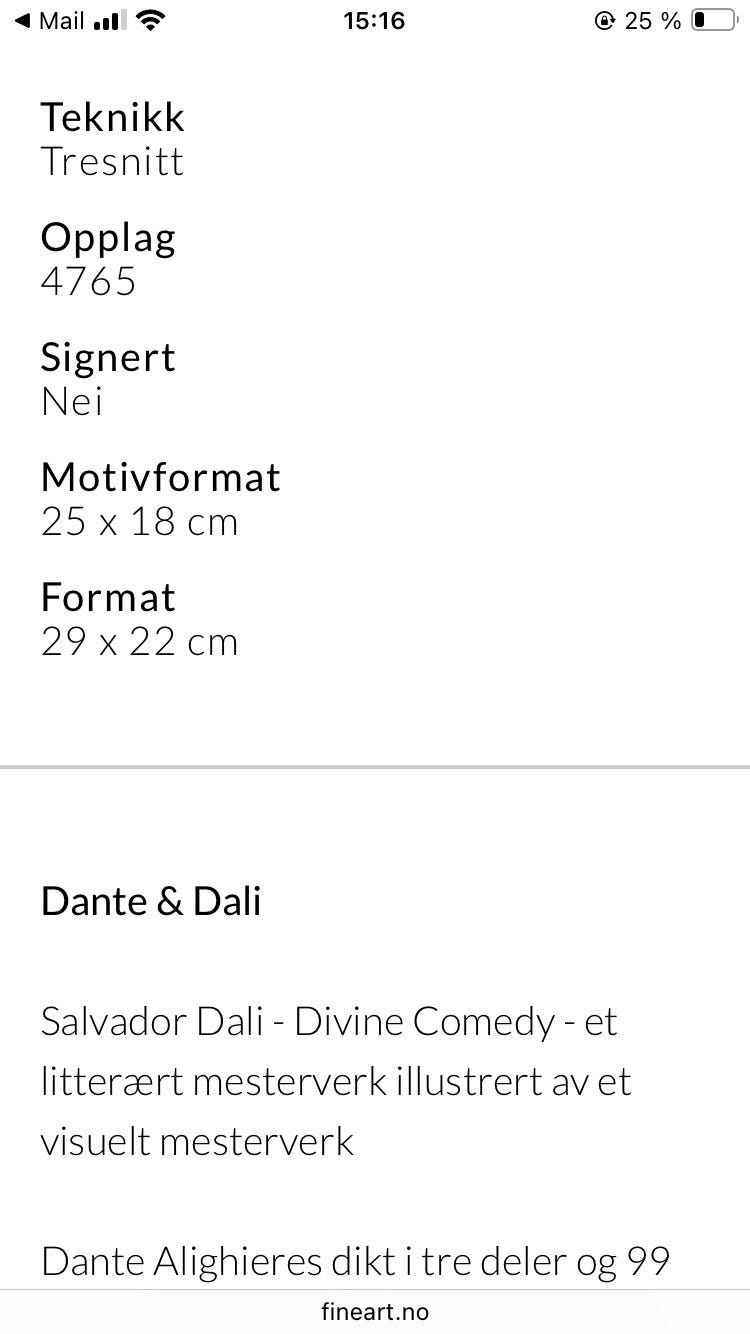Tap the orientation lock icon near the battery

(x=604, y=19)
